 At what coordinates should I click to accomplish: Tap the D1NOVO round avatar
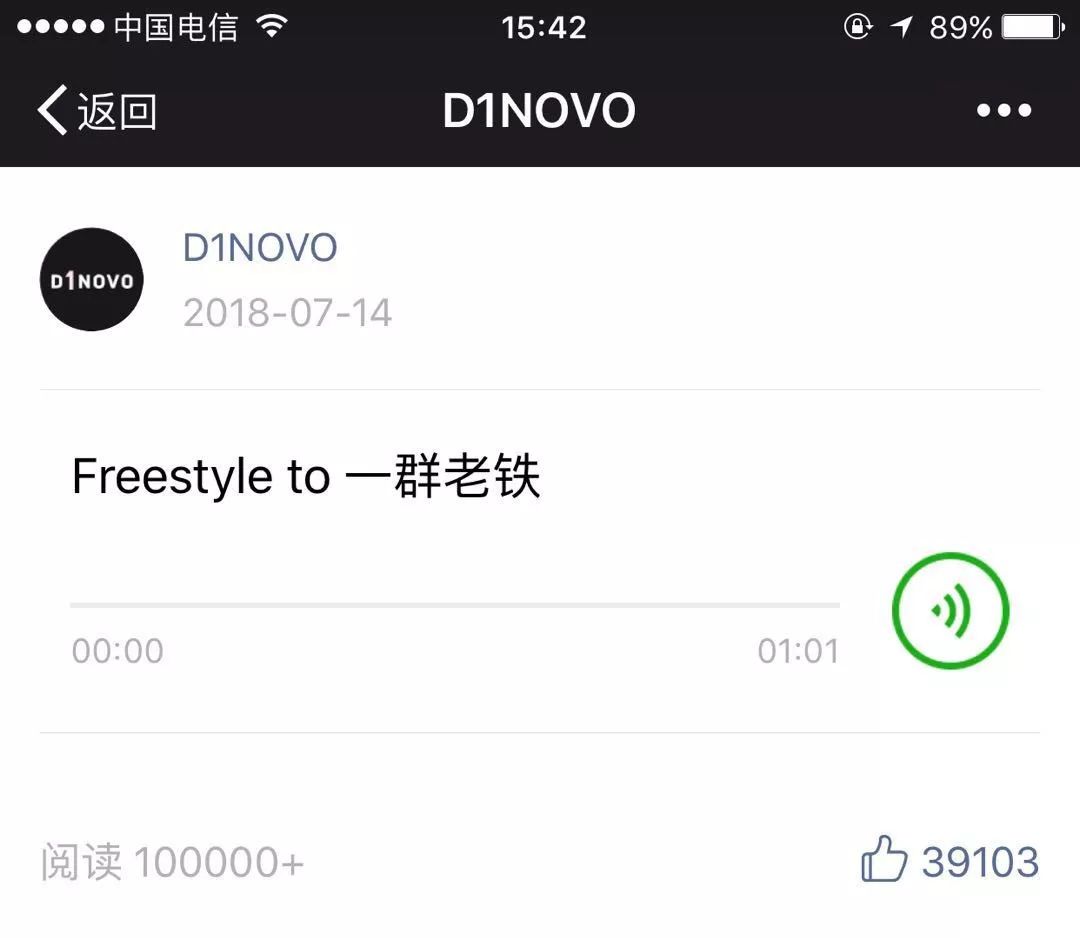92,280
